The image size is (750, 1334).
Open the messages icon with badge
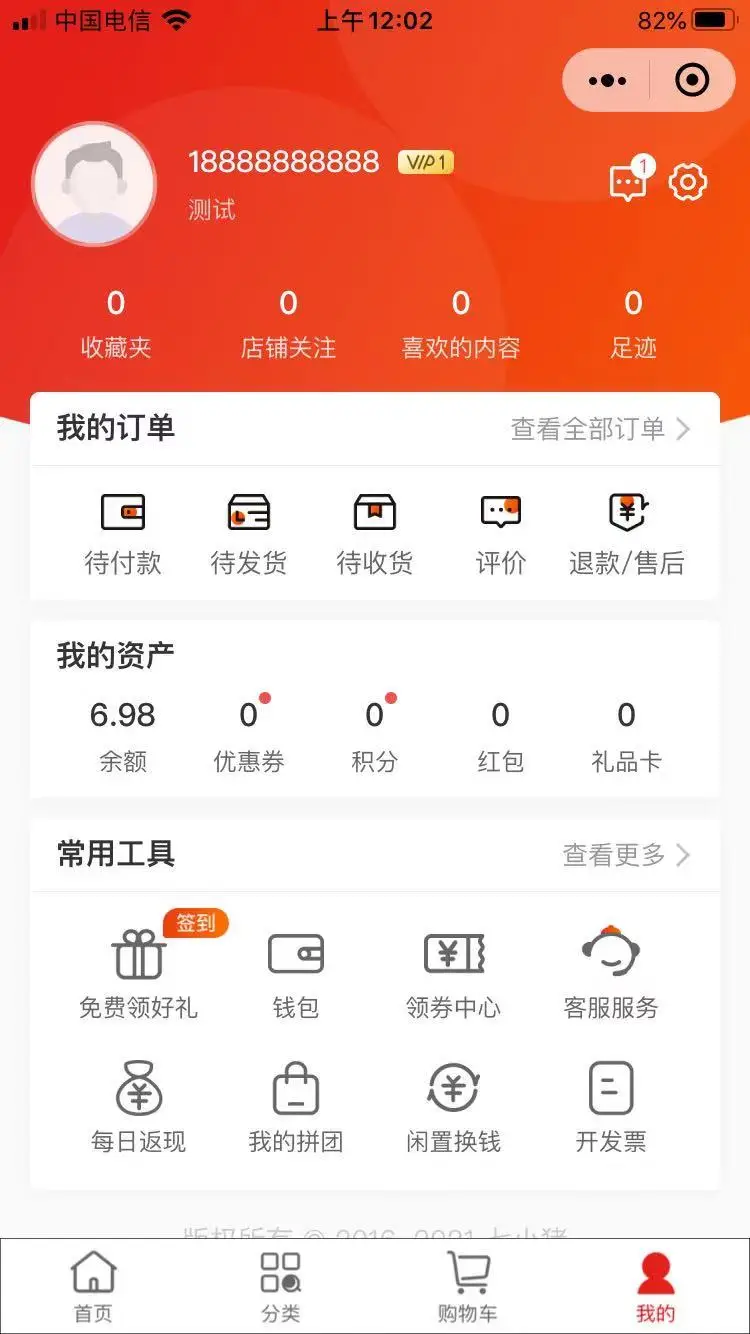pyautogui.click(x=628, y=183)
